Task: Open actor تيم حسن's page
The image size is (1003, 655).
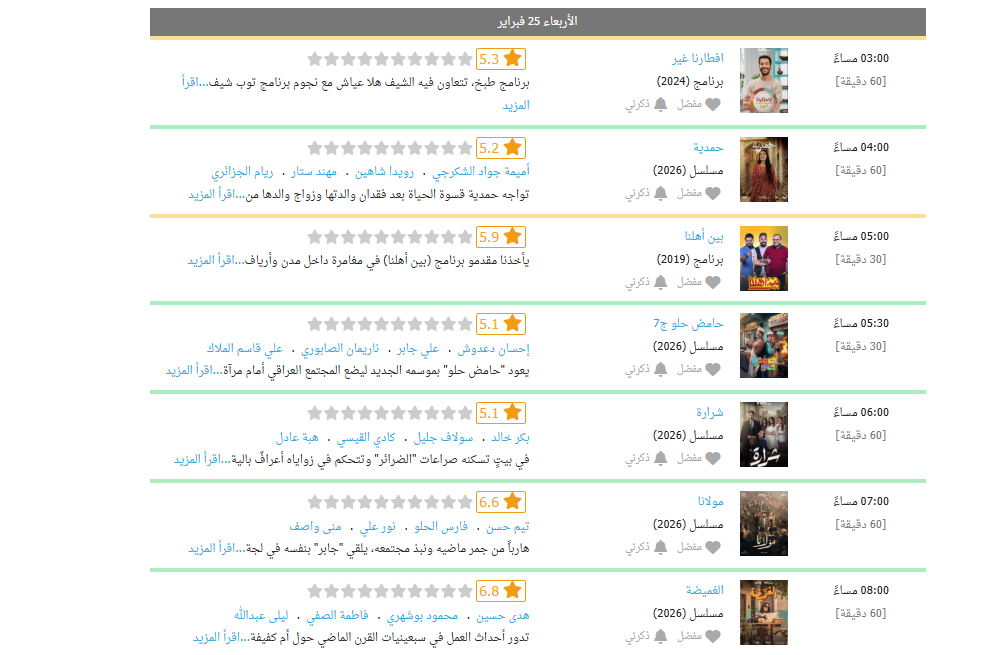Action: (507, 526)
